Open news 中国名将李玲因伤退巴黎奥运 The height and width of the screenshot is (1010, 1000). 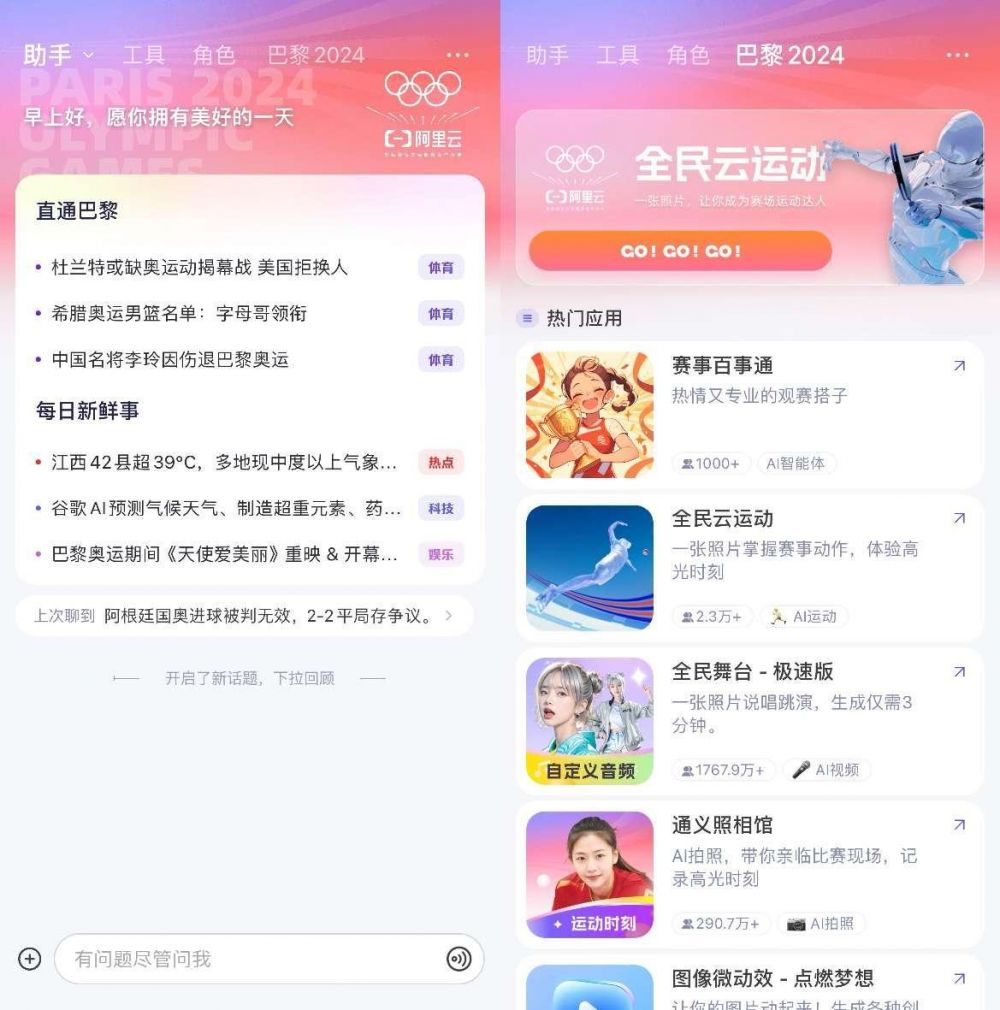pyautogui.click(x=170, y=359)
